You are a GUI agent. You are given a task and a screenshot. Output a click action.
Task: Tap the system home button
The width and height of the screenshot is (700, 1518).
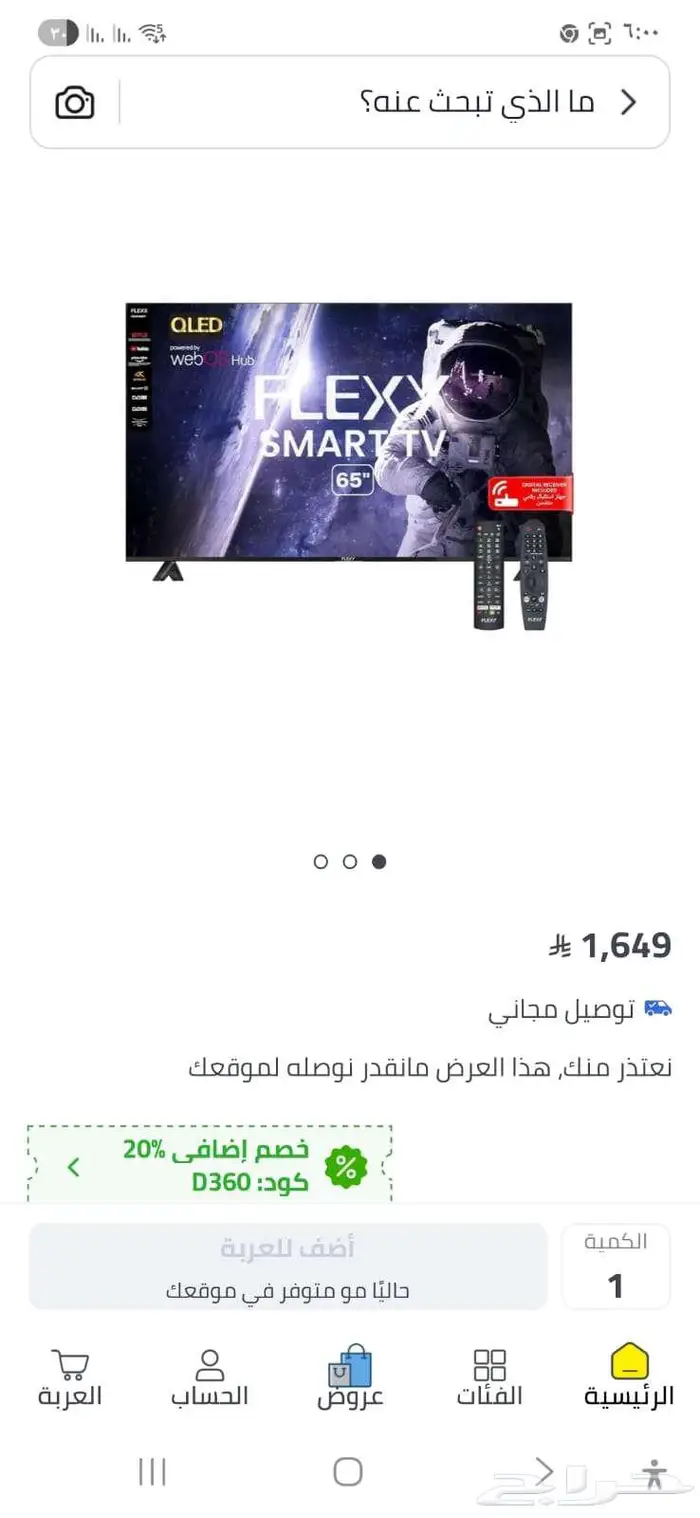click(348, 1471)
